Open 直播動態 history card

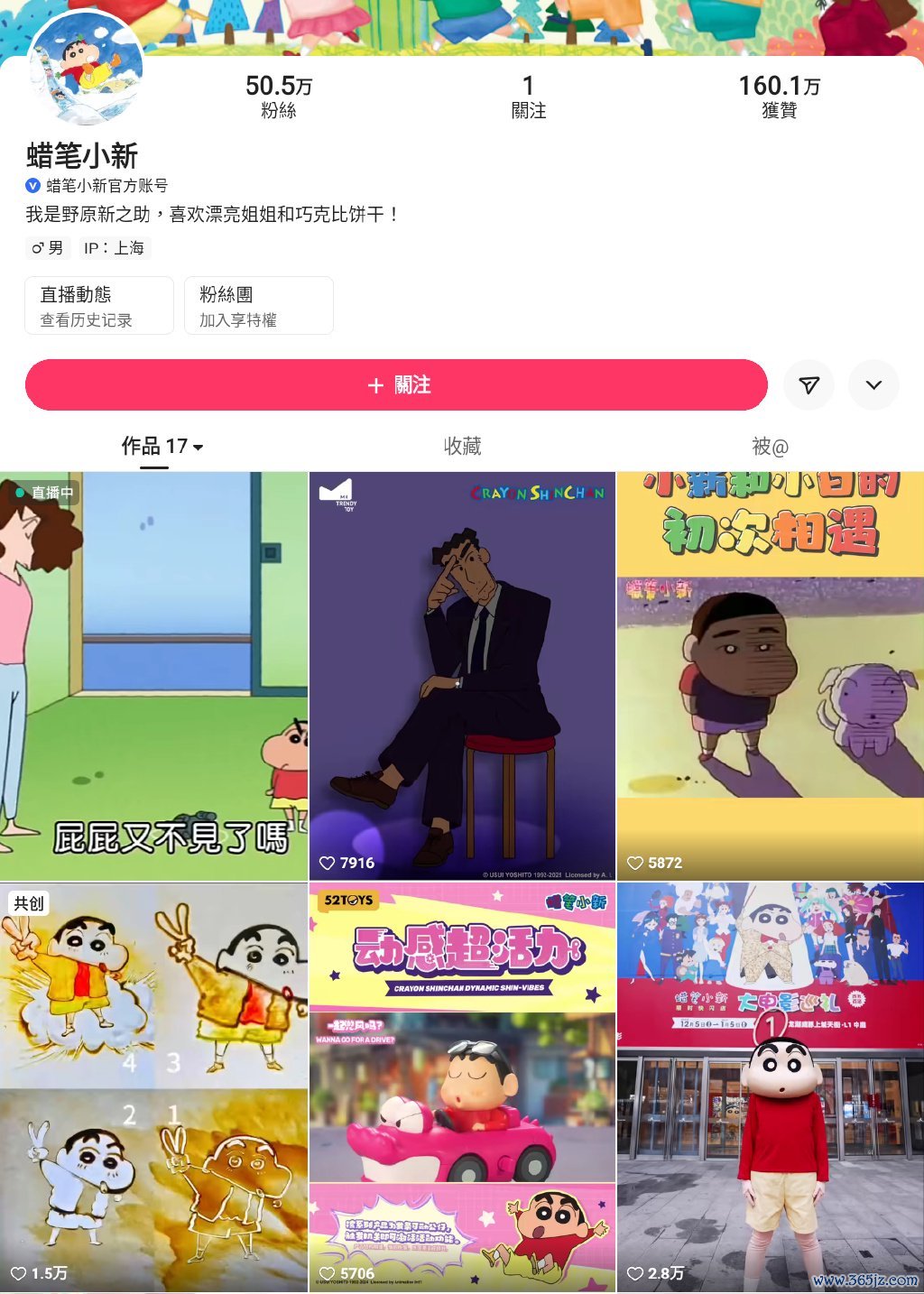[x=99, y=306]
